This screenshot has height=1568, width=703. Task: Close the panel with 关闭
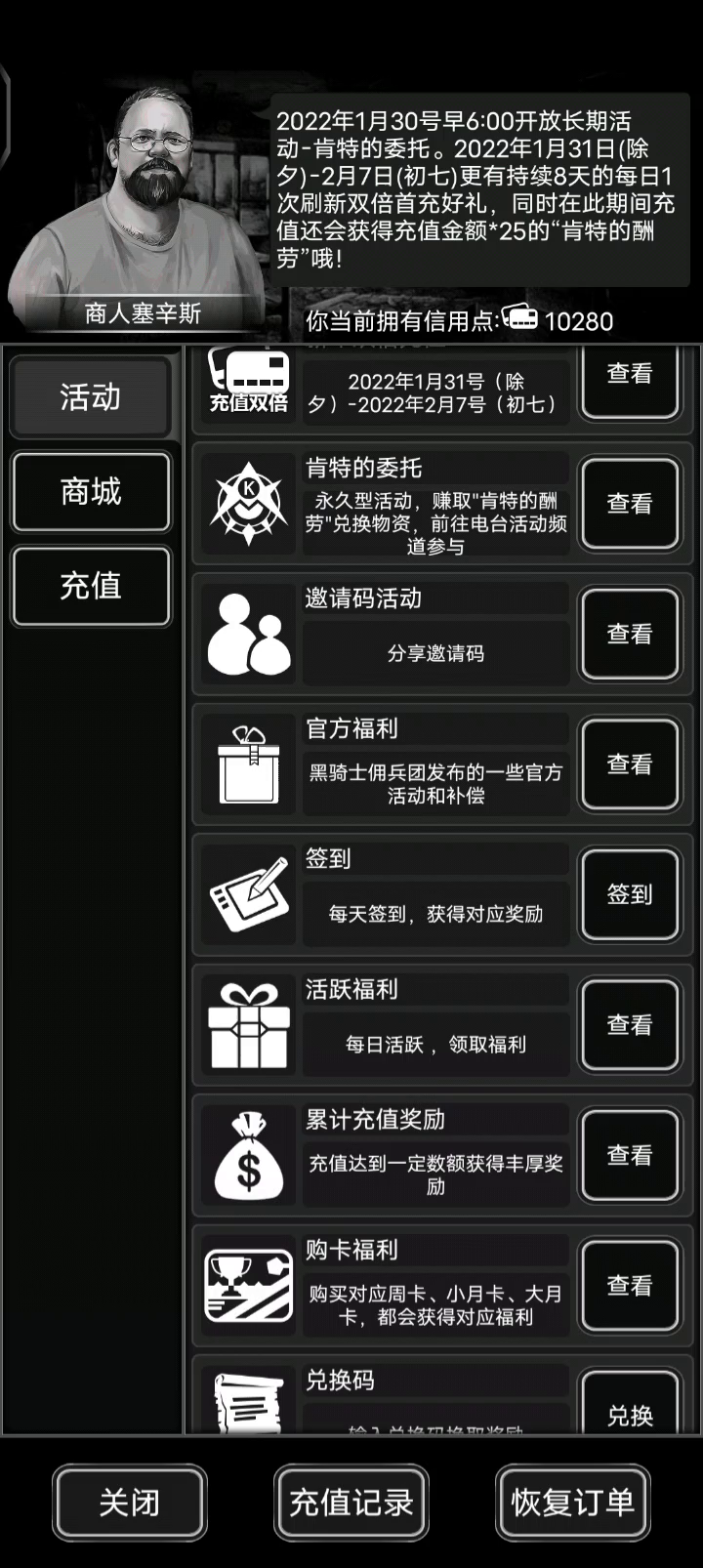click(129, 1503)
